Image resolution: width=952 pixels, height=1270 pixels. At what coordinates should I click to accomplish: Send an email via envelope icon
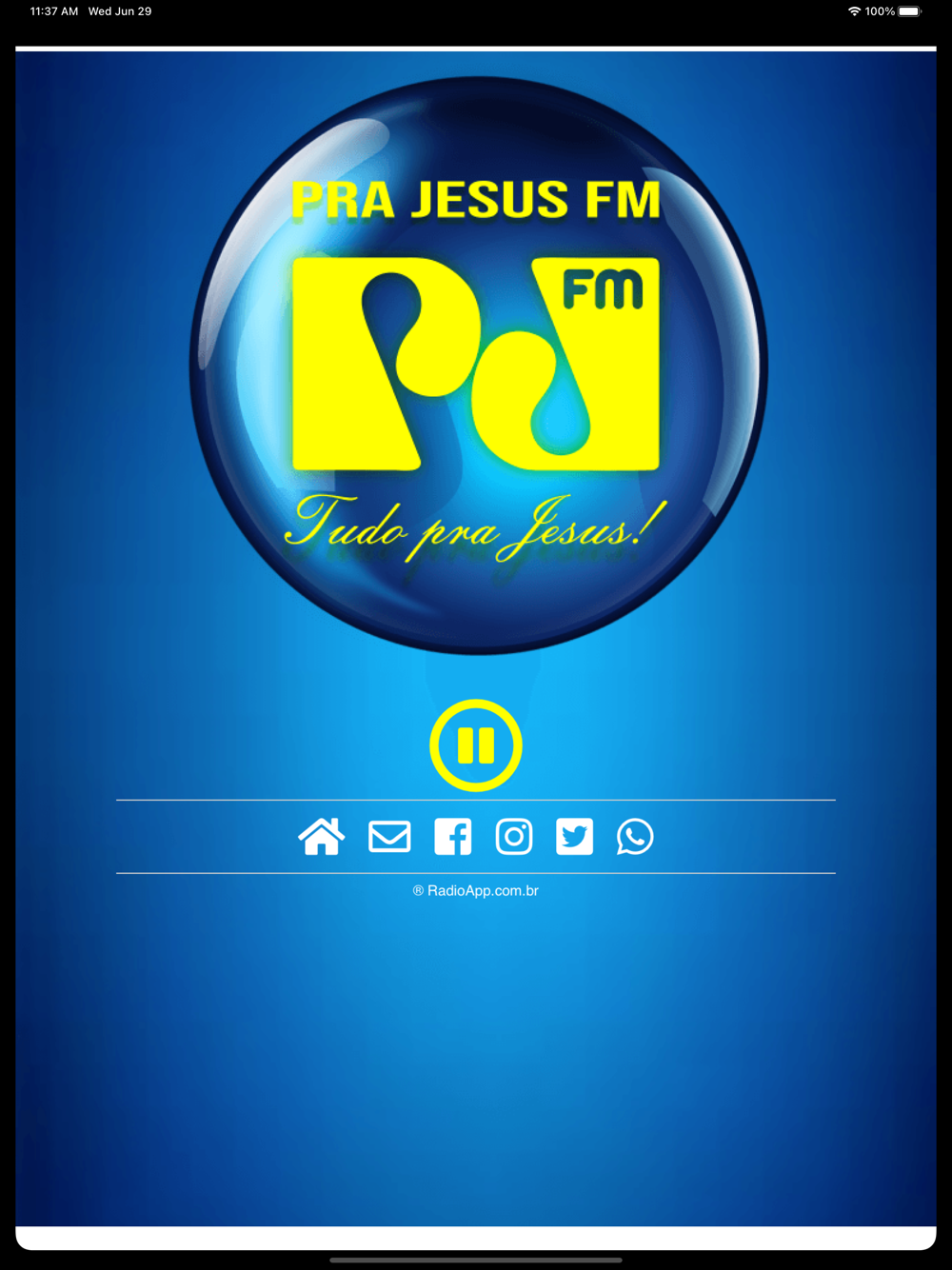(389, 837)
